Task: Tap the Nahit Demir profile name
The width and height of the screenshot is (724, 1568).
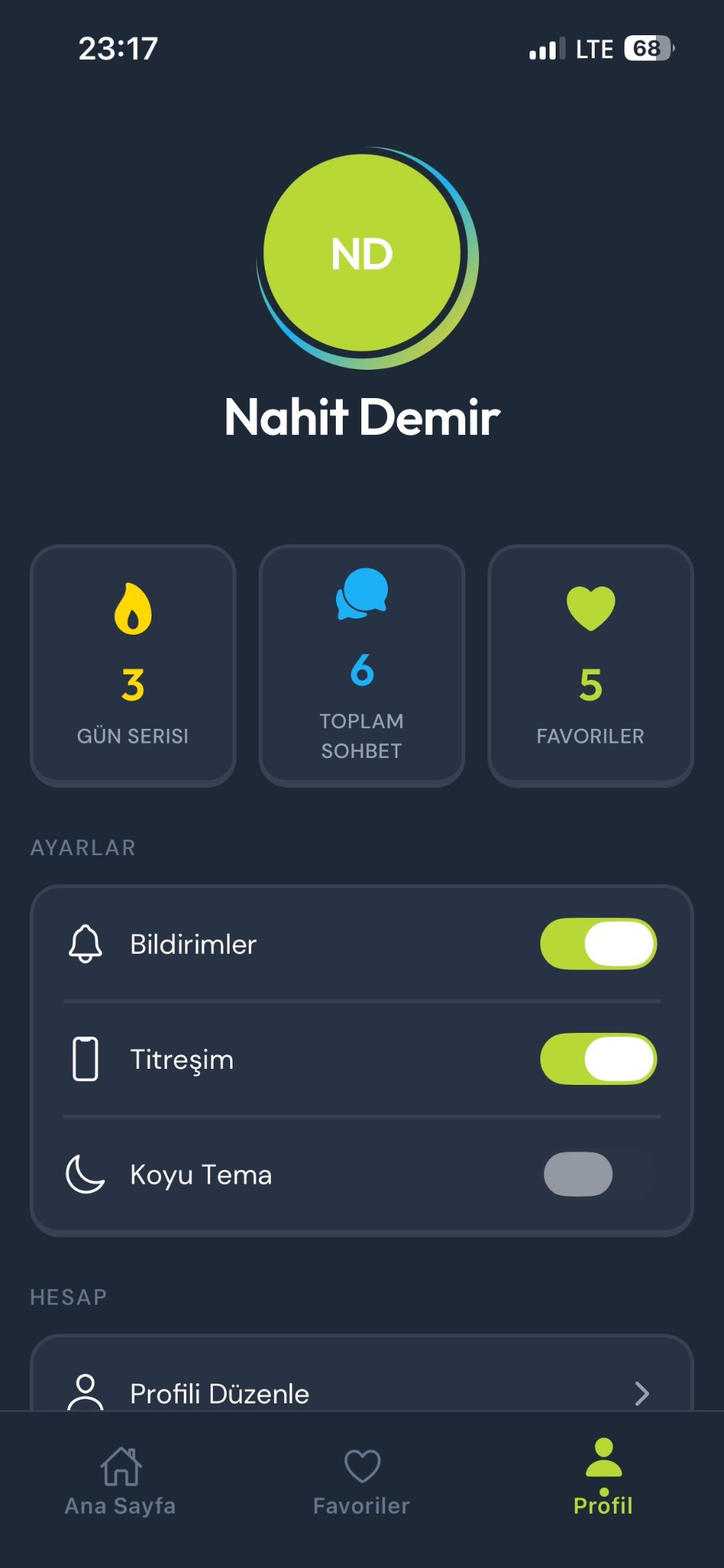Action: (361, 417)
